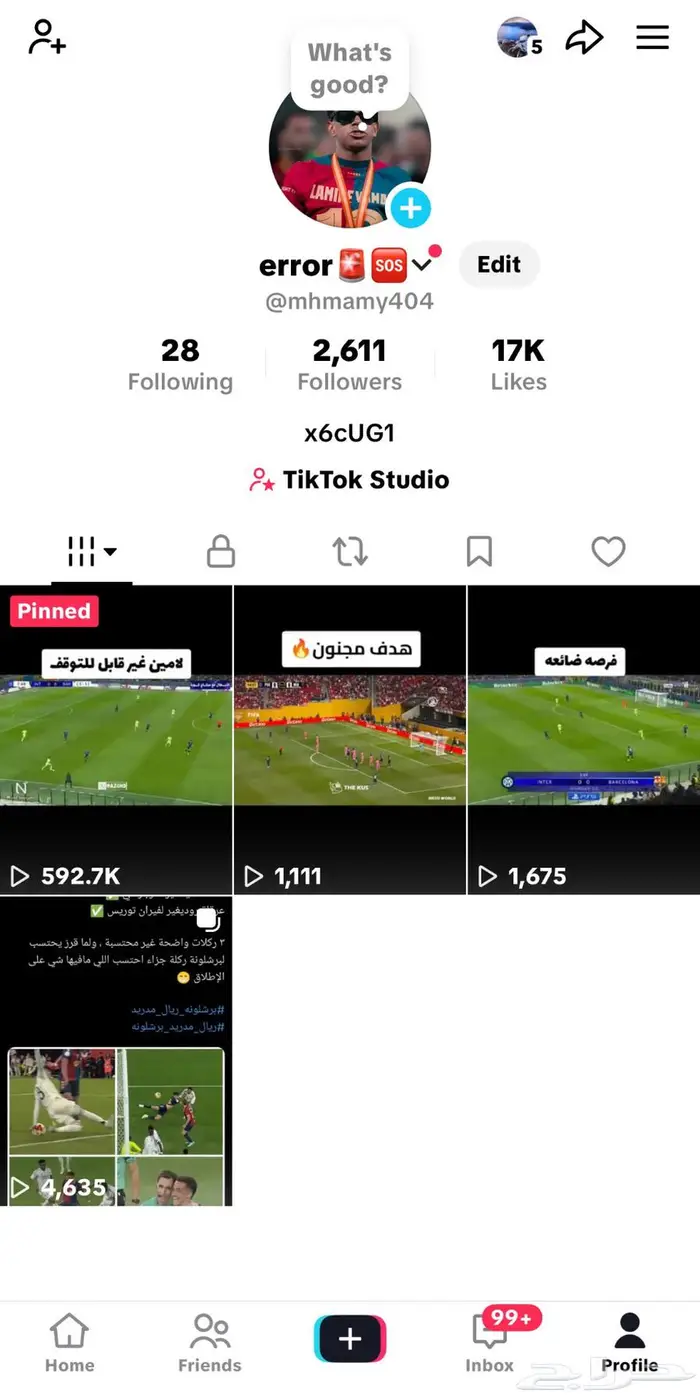View the 28 Following list
700x1400 pixels.
[180, 365]
